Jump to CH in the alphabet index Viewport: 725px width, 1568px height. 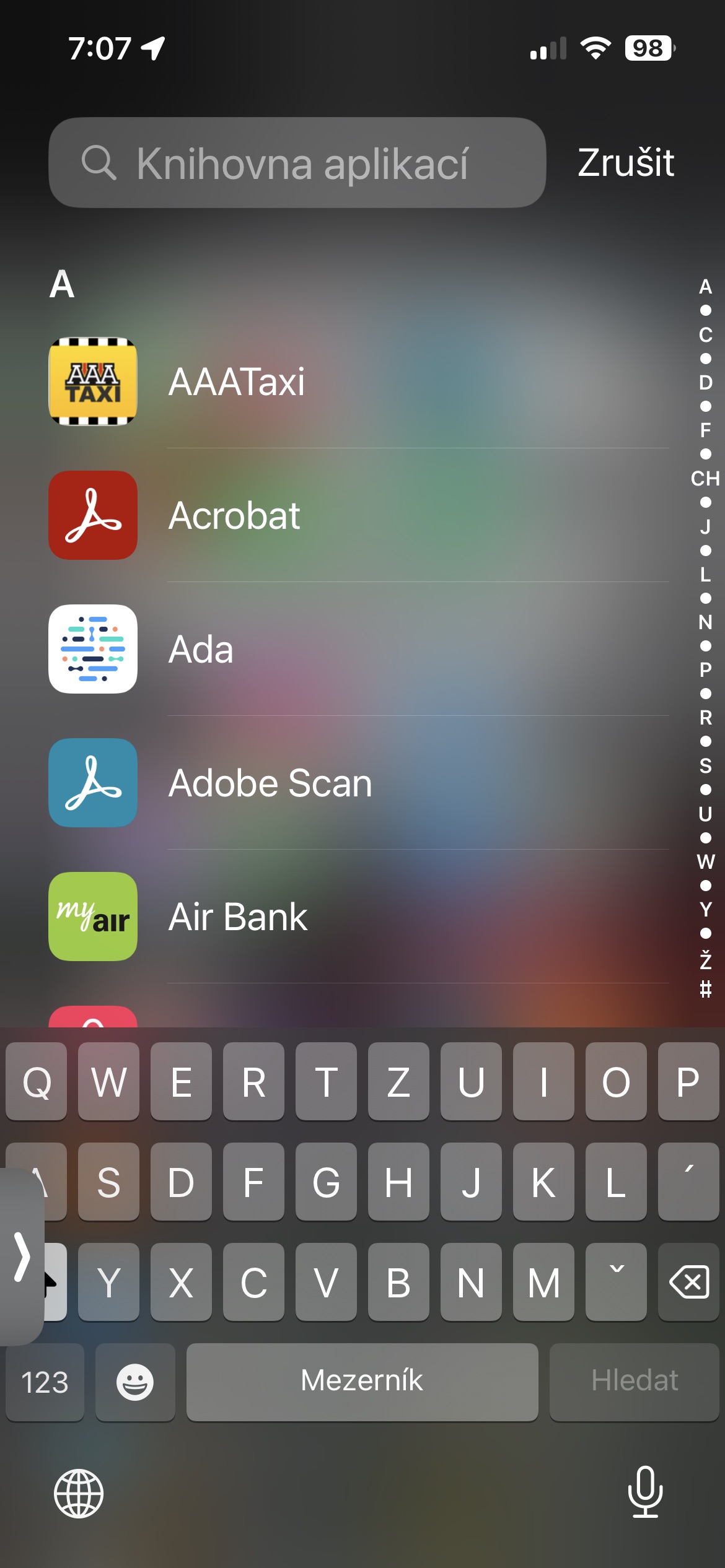pyautogui.click(x=705, y=479)
